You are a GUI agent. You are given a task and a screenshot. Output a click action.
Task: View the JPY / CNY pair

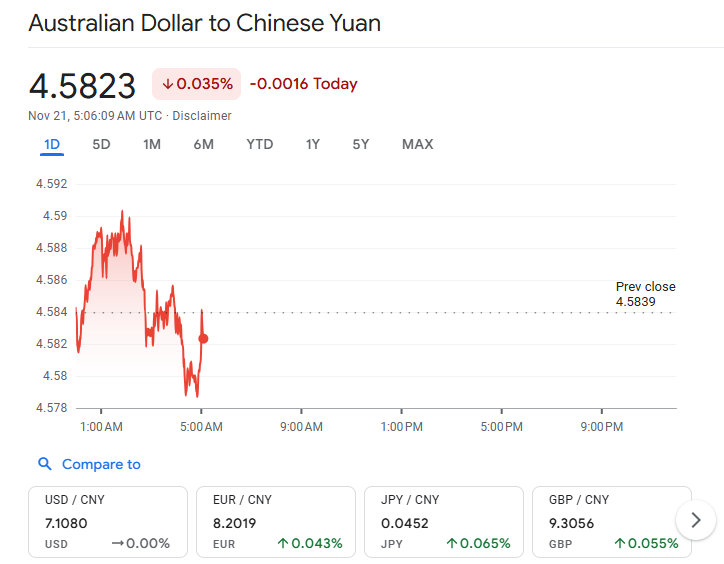point(444,521)
